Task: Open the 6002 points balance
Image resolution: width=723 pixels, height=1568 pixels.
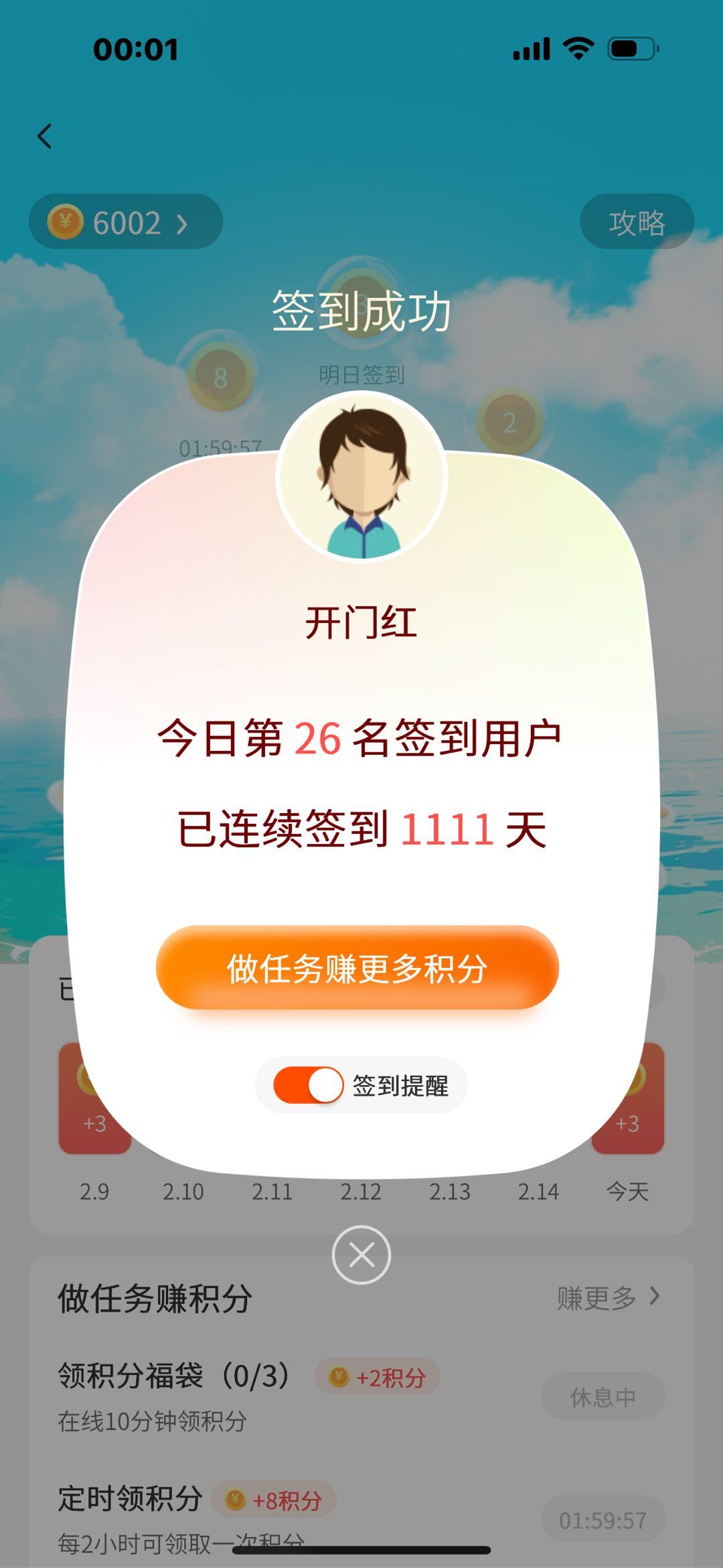Action: click(x=125, y=222)
